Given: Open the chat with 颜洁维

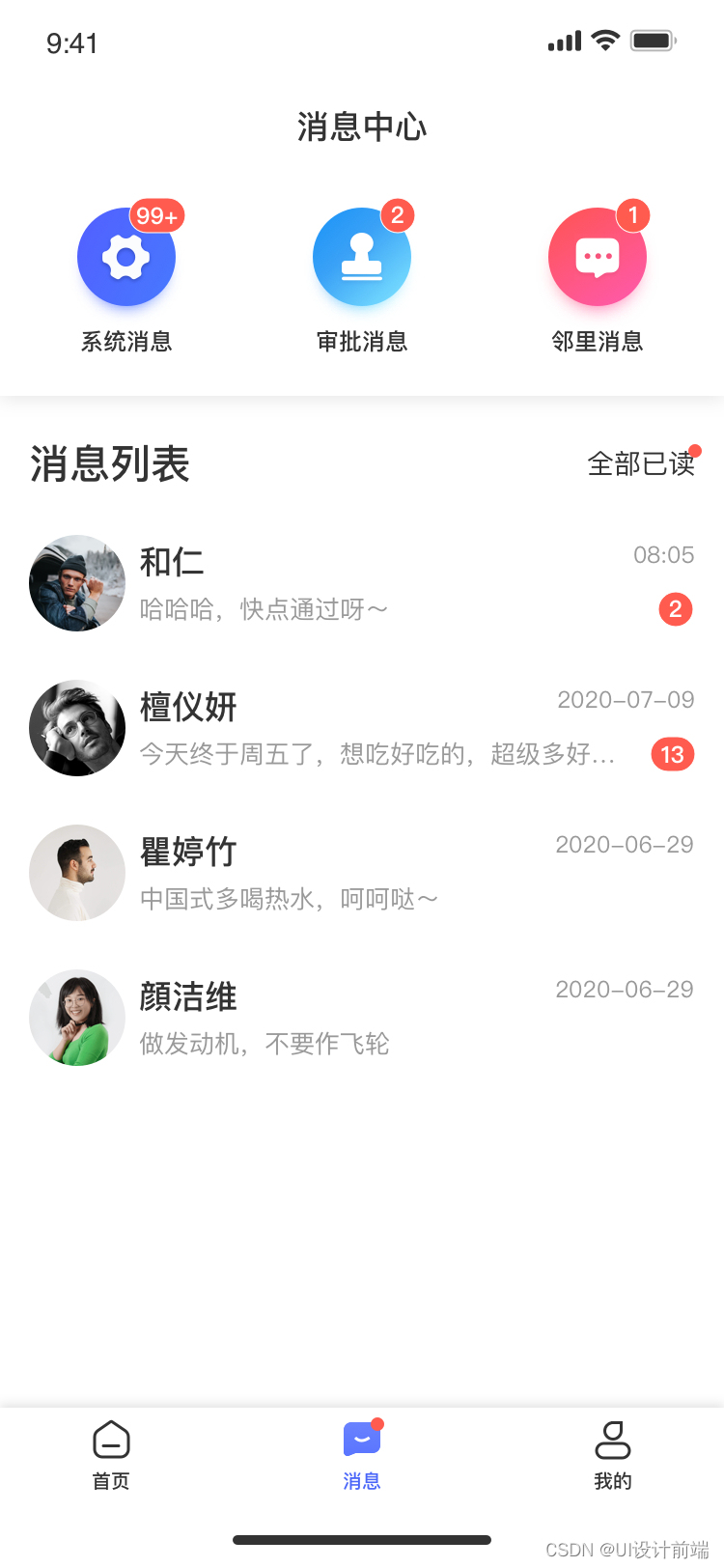Looking at the screenshot, I should (x=361, y=1018).
